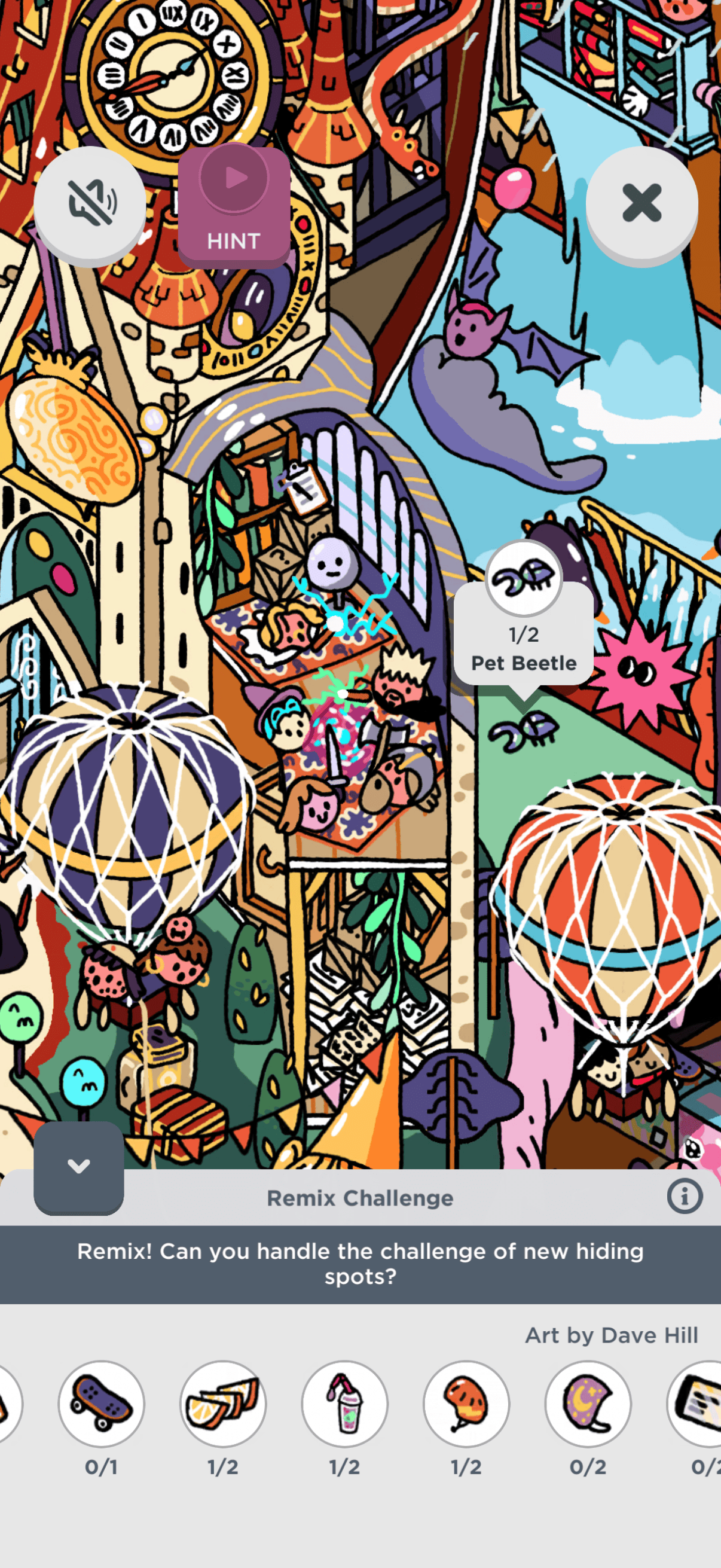Image resolution: width=721 pixels, height=1568 pixels.
Task: Unmute the game sound
Action: (90, 203)
